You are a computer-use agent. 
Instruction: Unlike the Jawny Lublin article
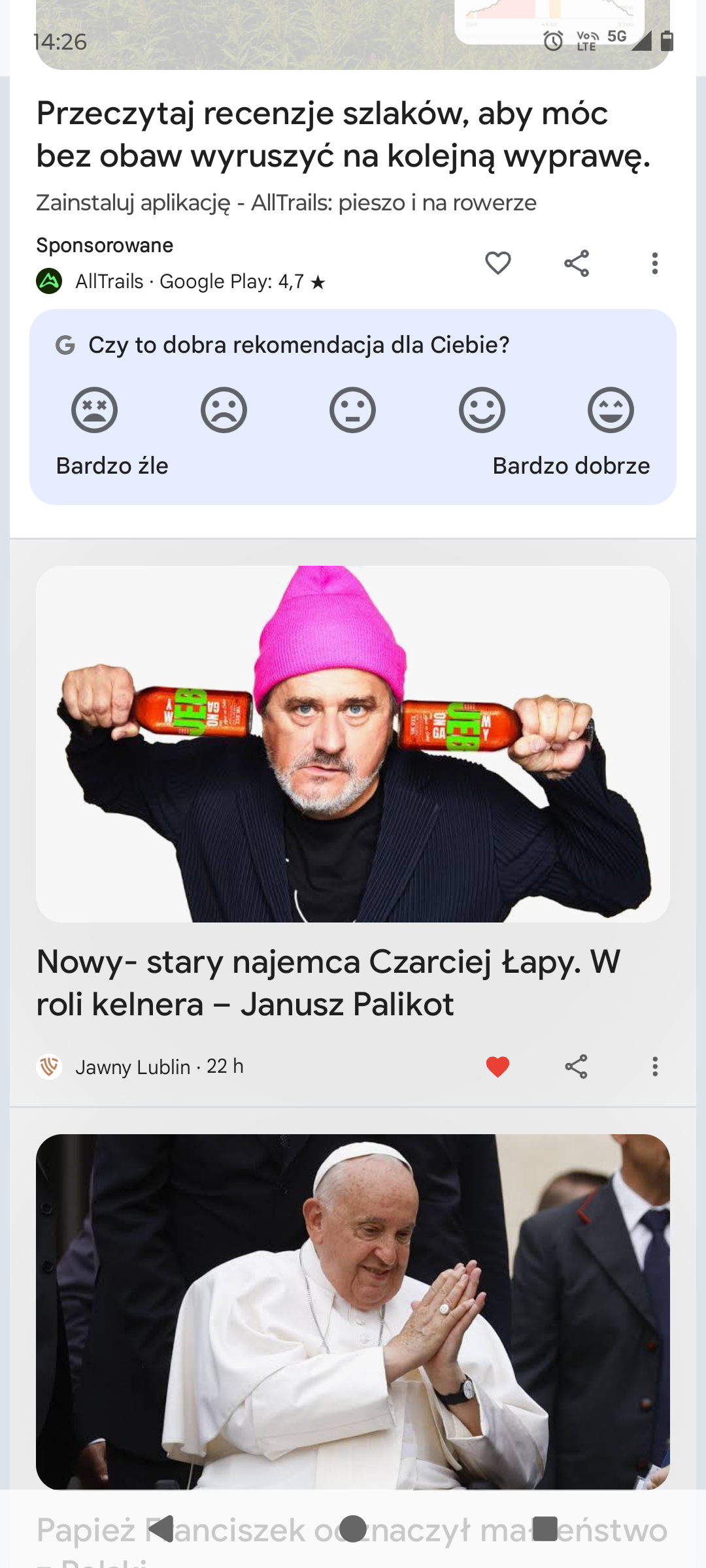(x=497, y=1067)
